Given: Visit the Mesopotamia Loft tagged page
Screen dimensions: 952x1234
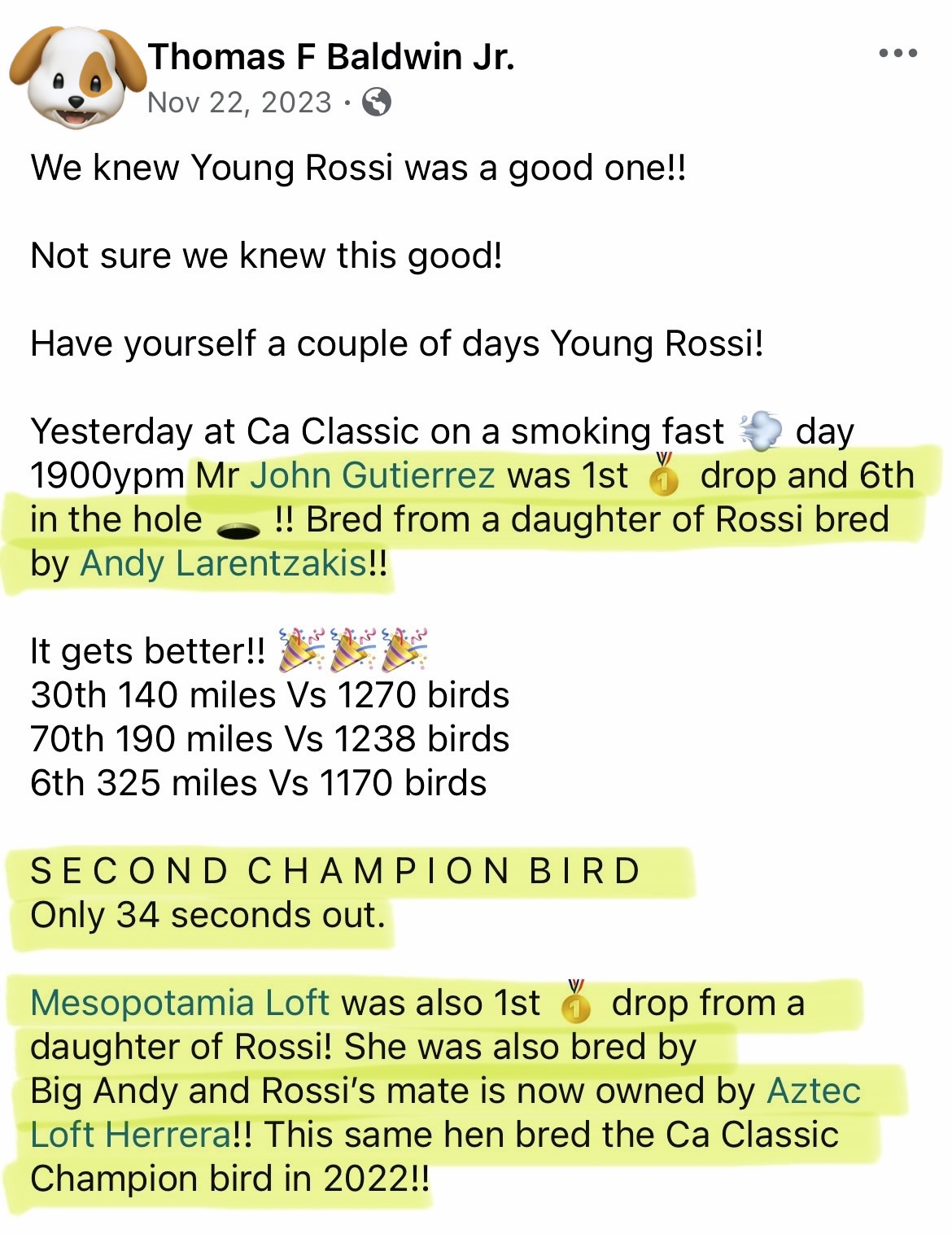Looking at the screenshot, I should (180, 1003).
